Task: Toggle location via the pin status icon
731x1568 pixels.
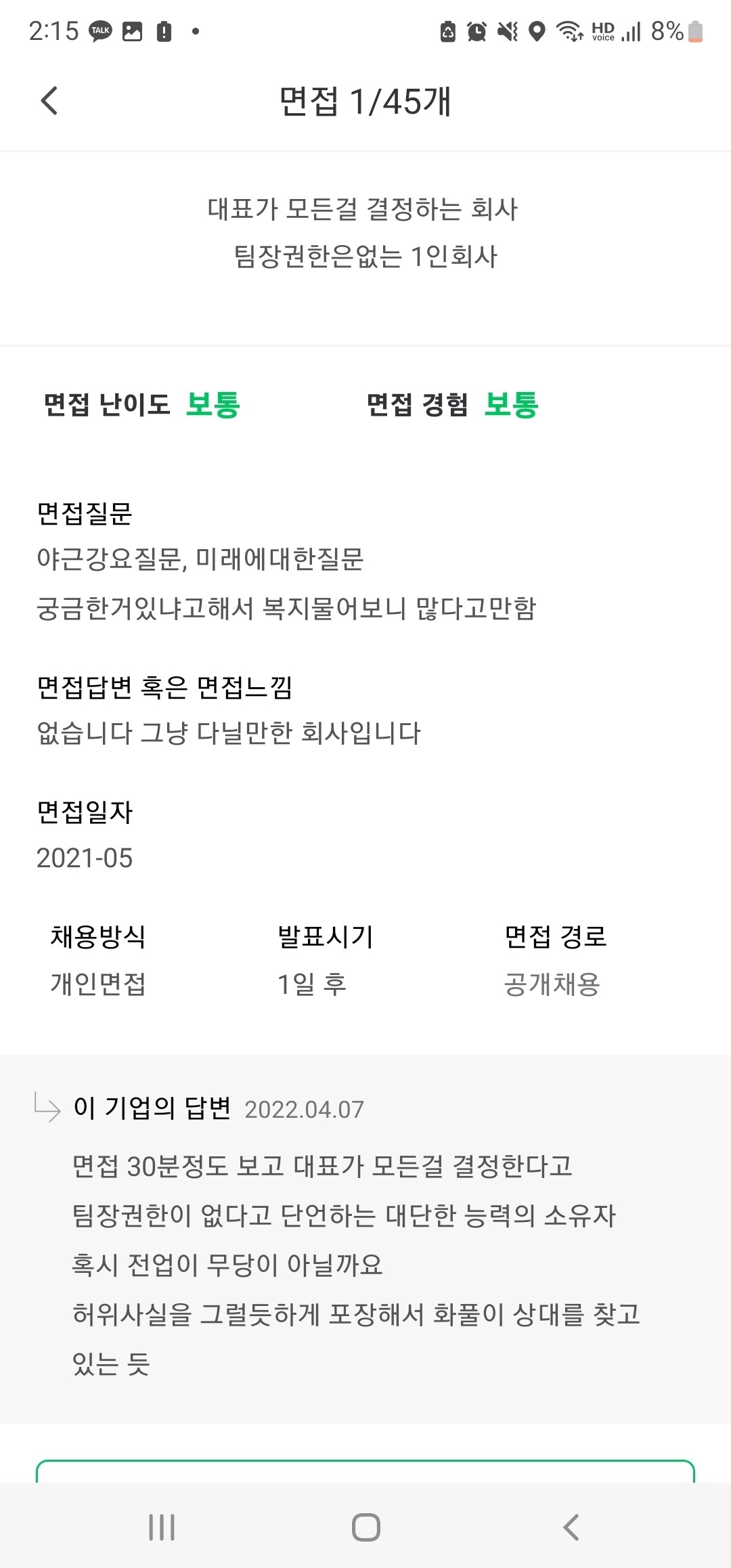Action: click(x=537, y=32)
